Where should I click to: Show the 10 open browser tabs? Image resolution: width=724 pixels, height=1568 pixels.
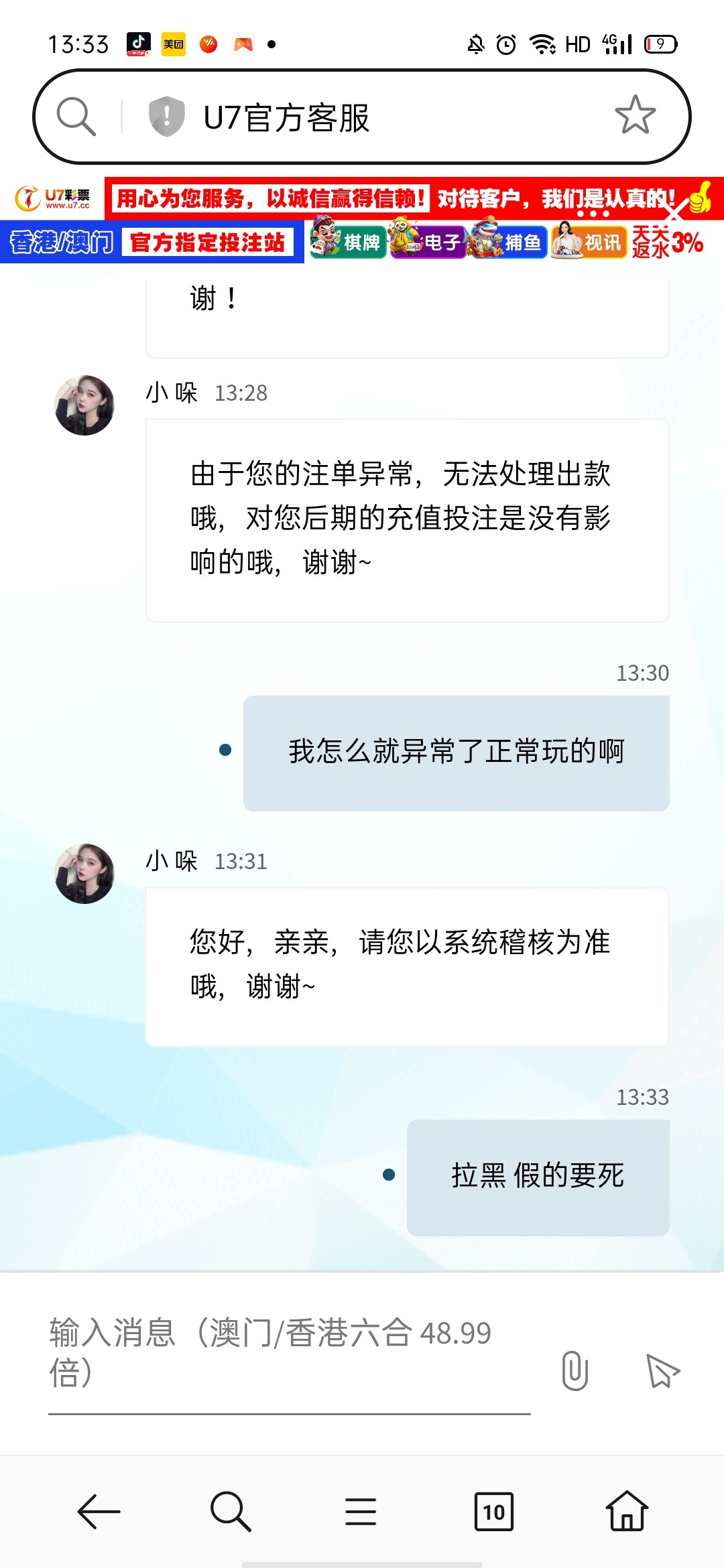[493, 1512]
